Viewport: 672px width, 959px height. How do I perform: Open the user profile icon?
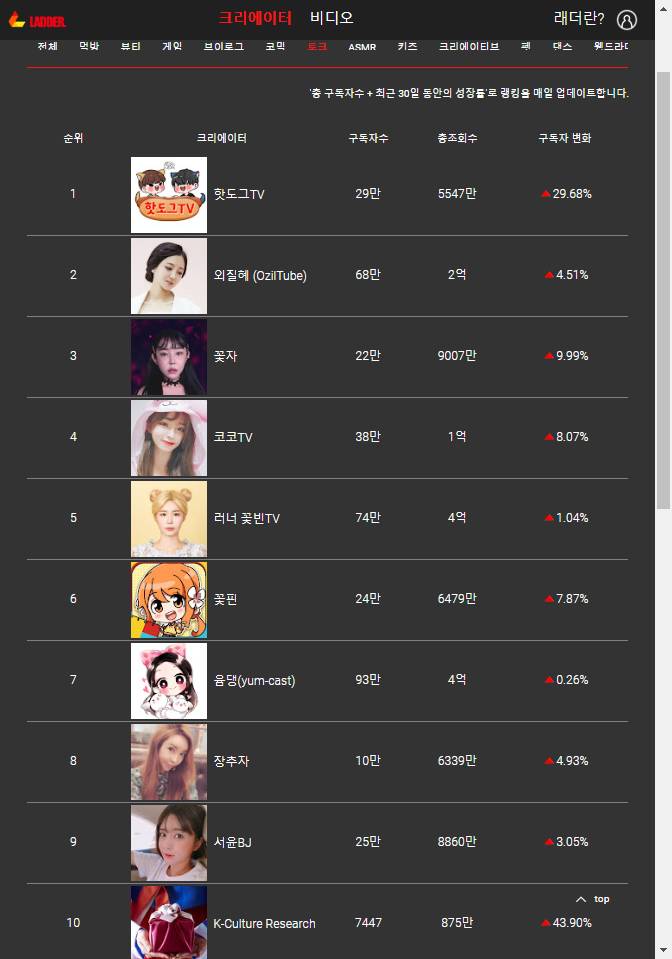tap(627, 20)
